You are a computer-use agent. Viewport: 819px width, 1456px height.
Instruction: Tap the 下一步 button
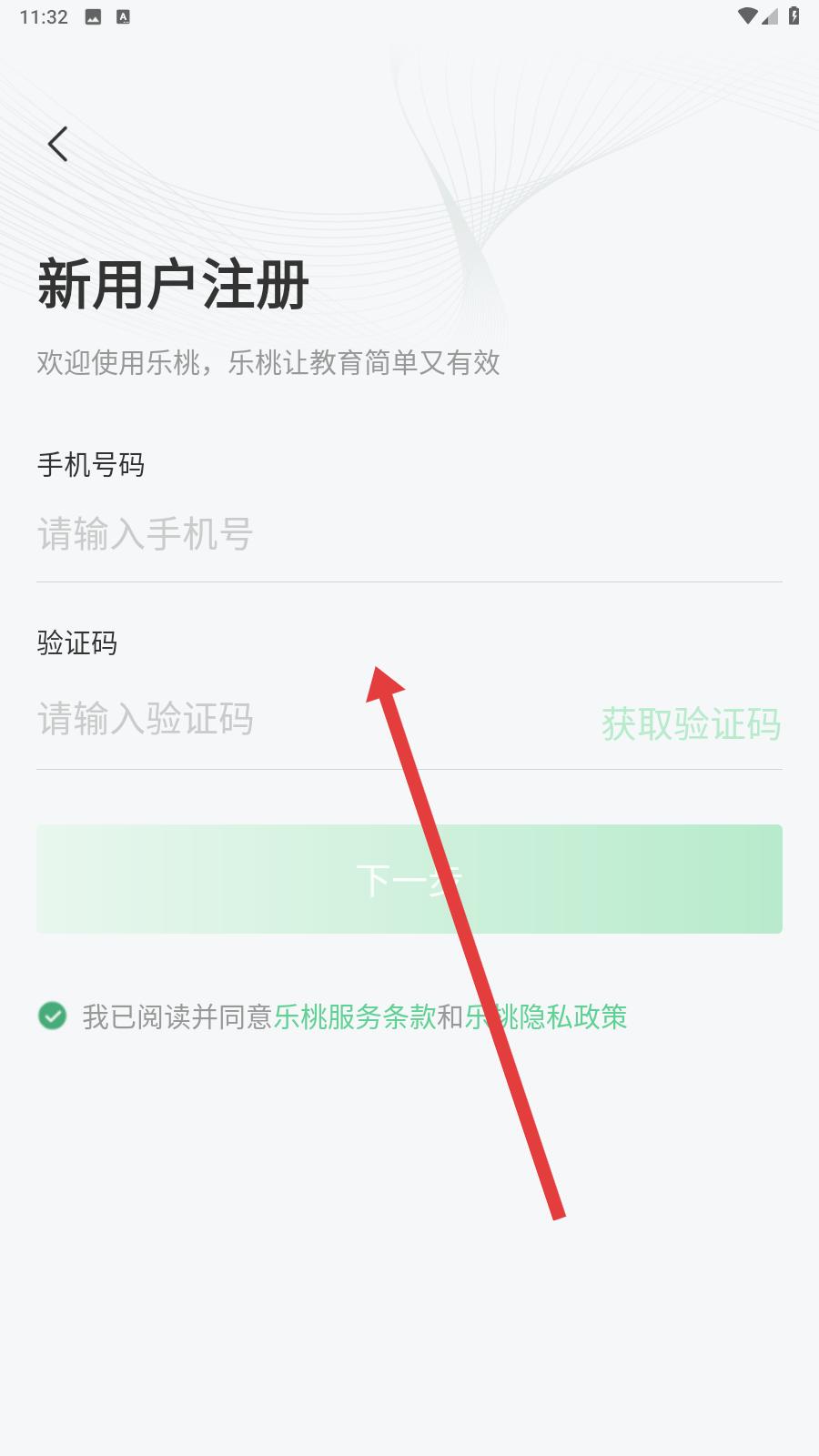(x=409, y=879)
